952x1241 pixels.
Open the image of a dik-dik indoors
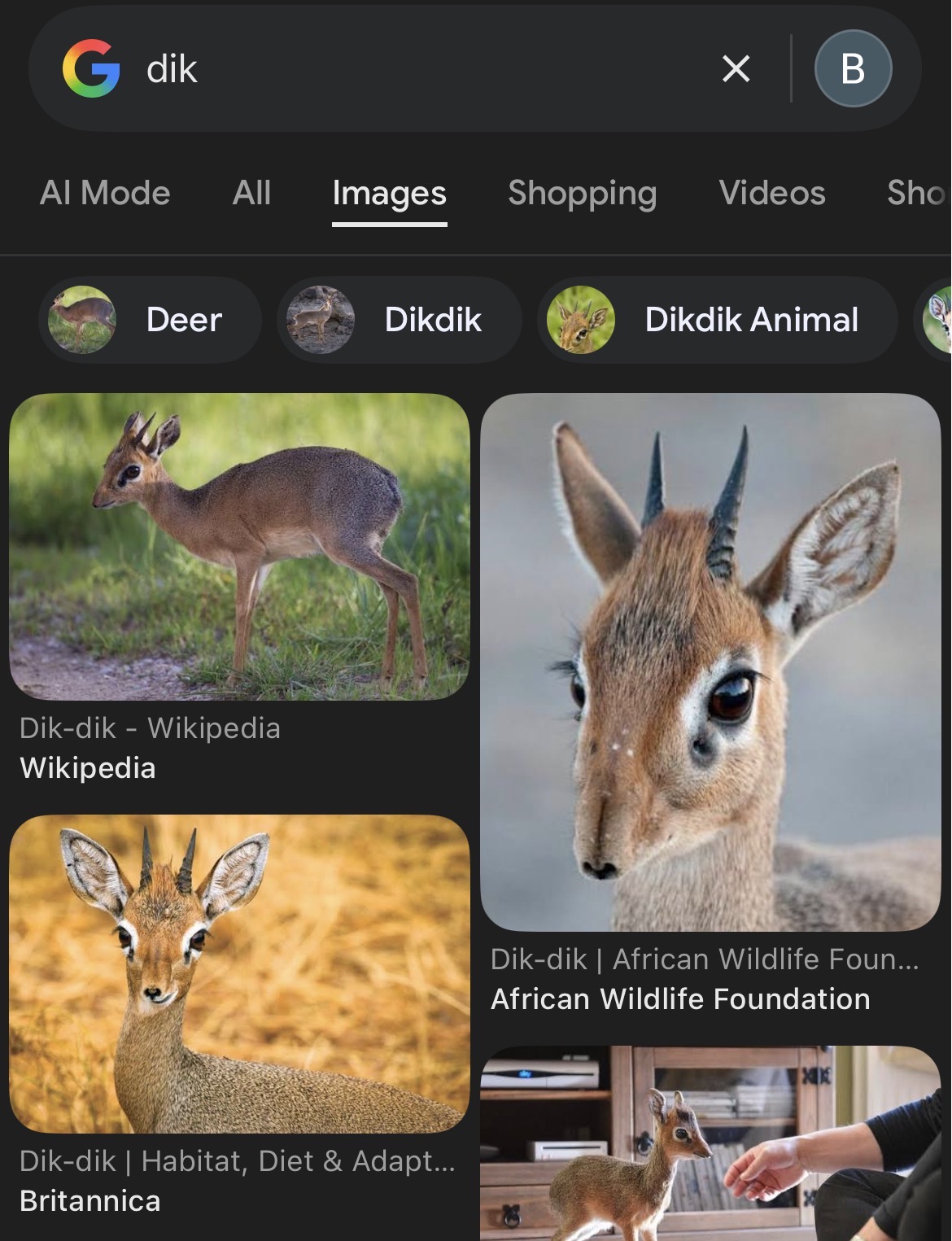pyautogui.click(x=710, y=1143)
